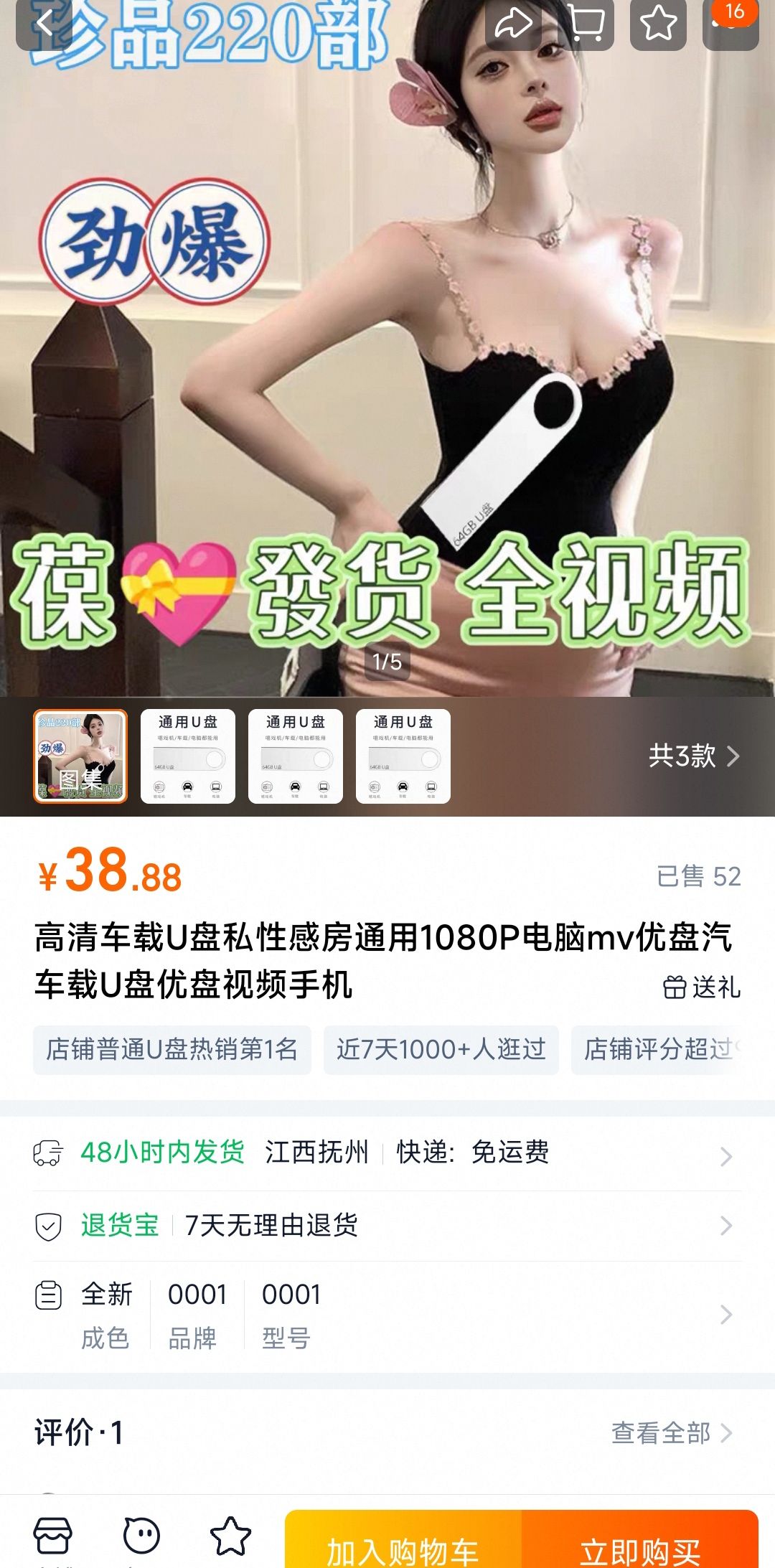
Task: Share this product listing
Action: point(514,24)
